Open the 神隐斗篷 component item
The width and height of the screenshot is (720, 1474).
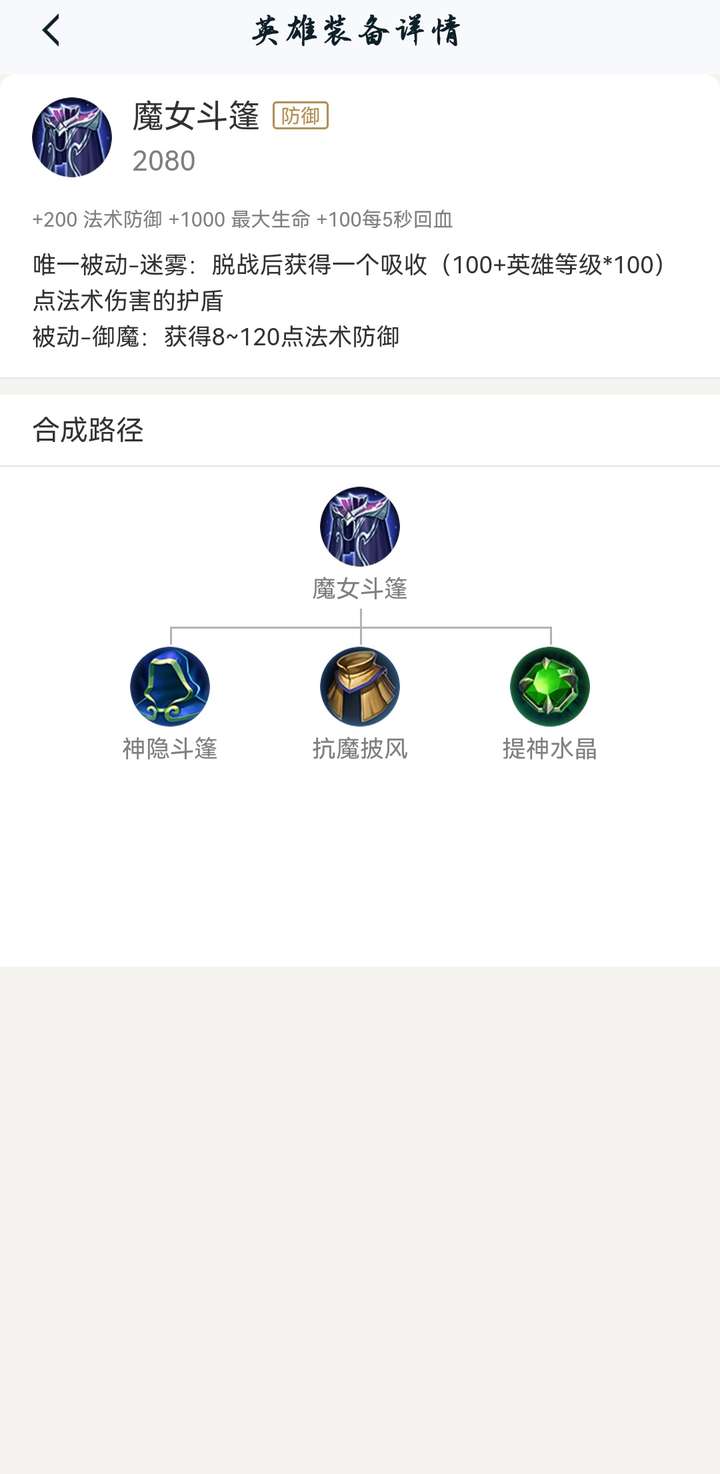[x=170, y=687]
